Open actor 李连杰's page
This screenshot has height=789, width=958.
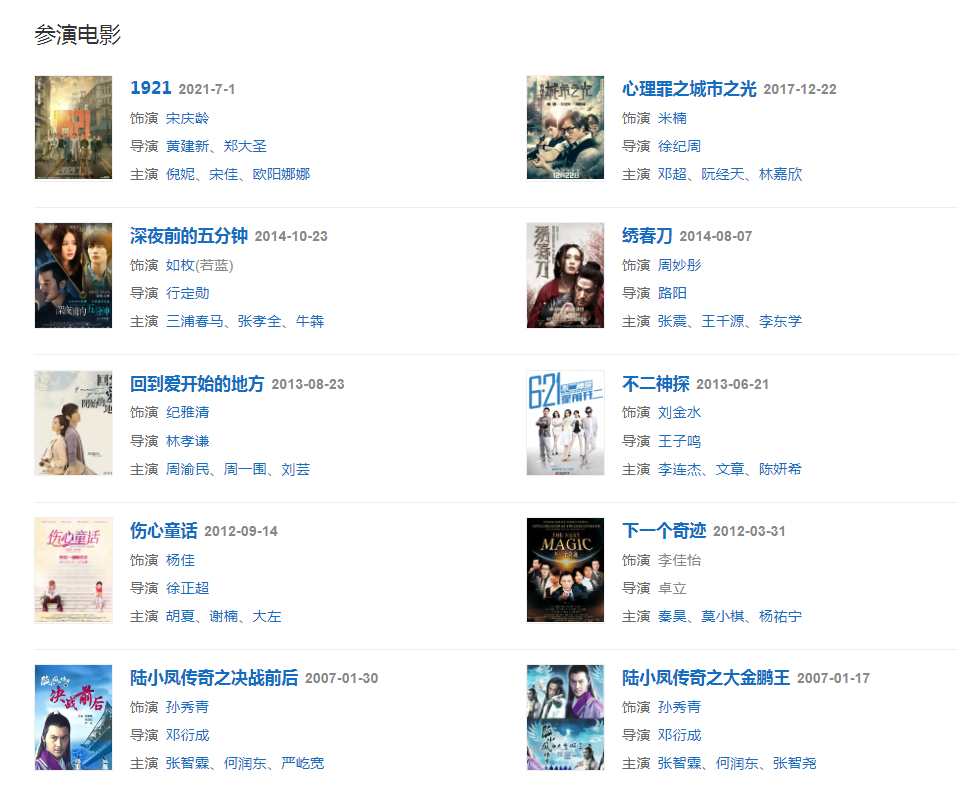tap(679, 469)
